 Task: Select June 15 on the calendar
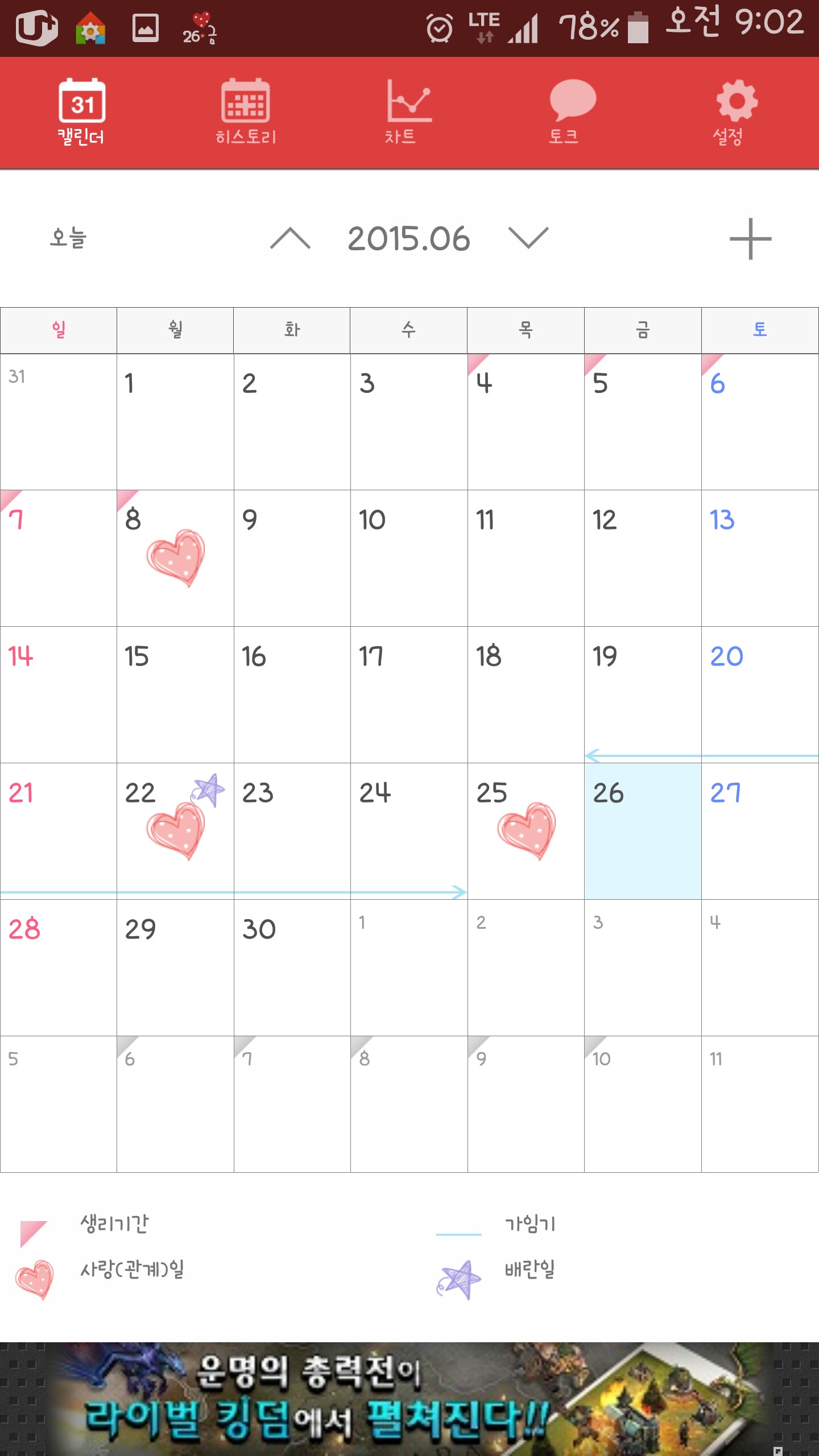tap(175, 694)
